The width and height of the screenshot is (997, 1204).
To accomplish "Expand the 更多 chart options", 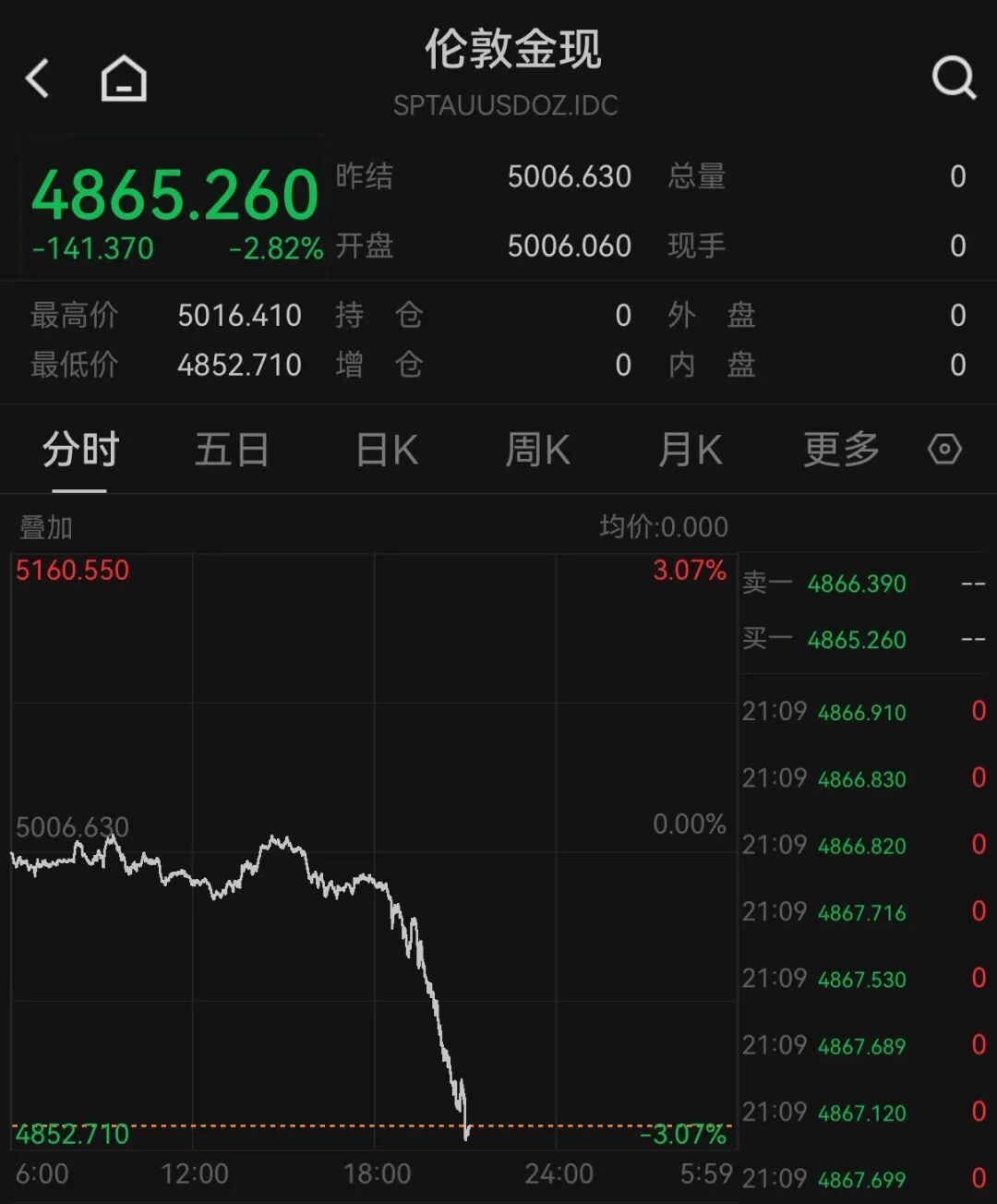I will [840, 451].
